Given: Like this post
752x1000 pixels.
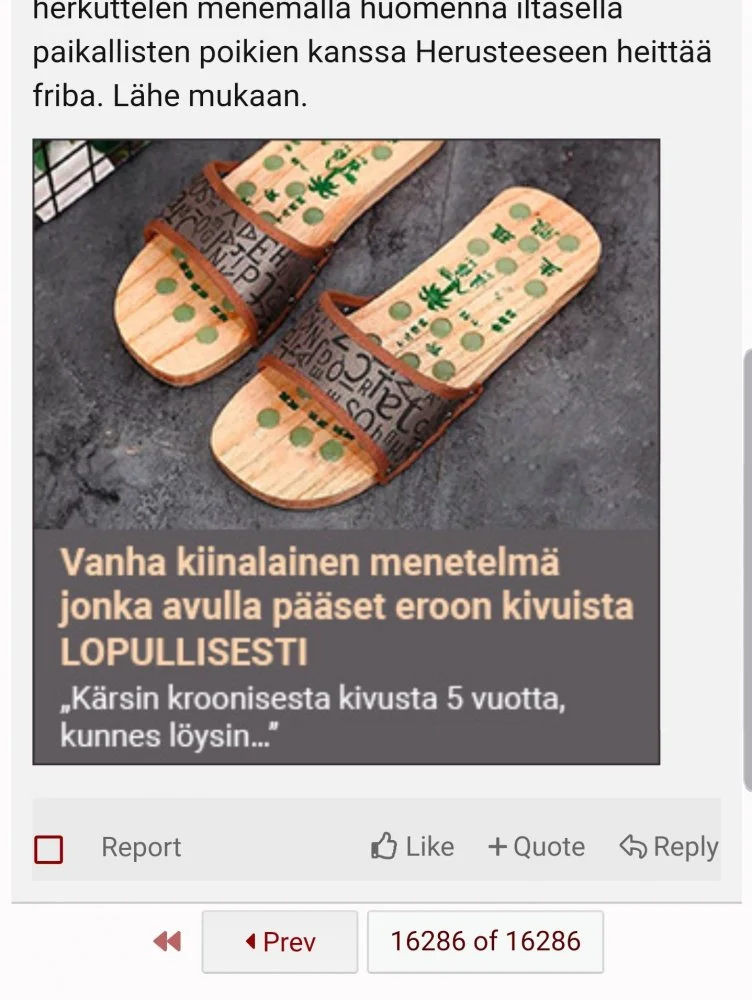Looking at the screenshot, I should point(412,847).
